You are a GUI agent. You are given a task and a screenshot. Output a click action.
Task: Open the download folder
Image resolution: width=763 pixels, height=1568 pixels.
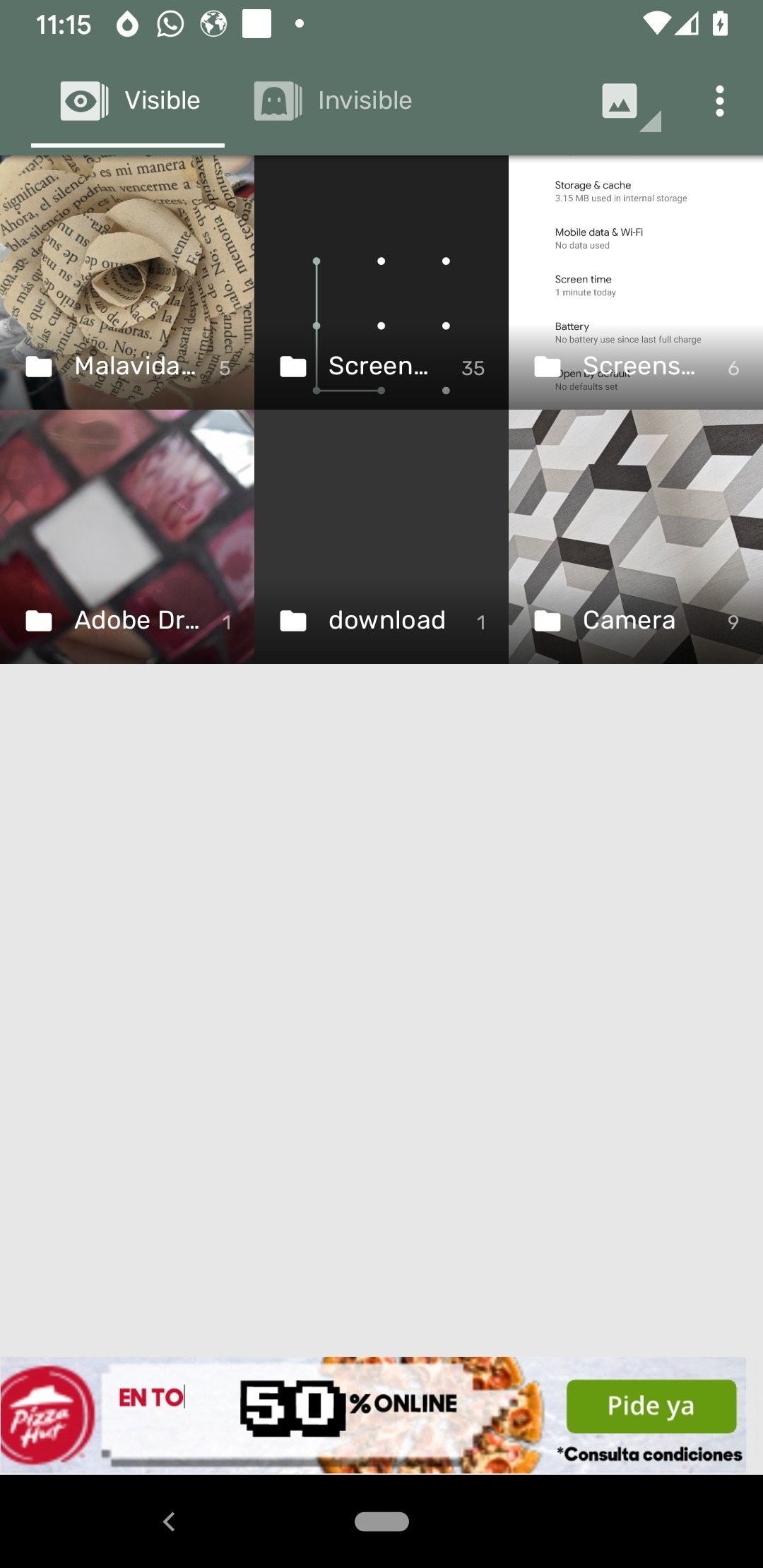(x=381, y=537)
